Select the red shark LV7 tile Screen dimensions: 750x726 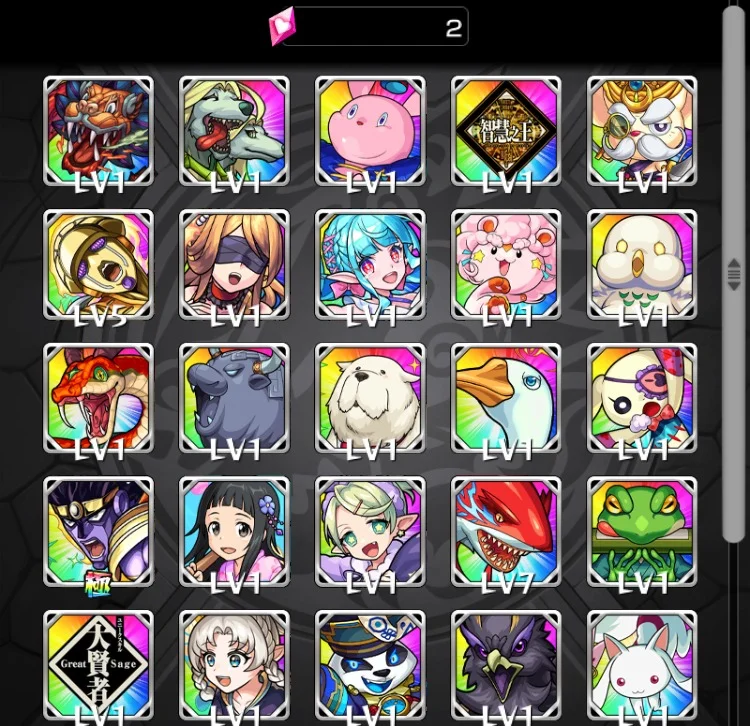click(x=506, y=531)
